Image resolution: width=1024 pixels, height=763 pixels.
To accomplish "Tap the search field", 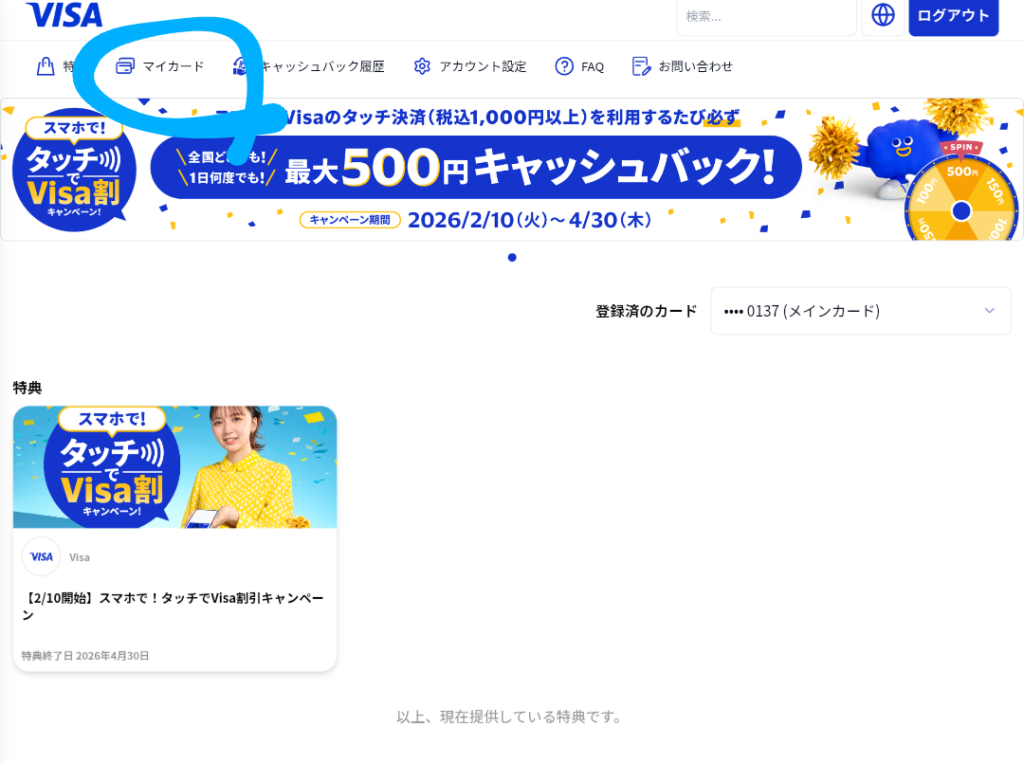I will coord(765,16).
